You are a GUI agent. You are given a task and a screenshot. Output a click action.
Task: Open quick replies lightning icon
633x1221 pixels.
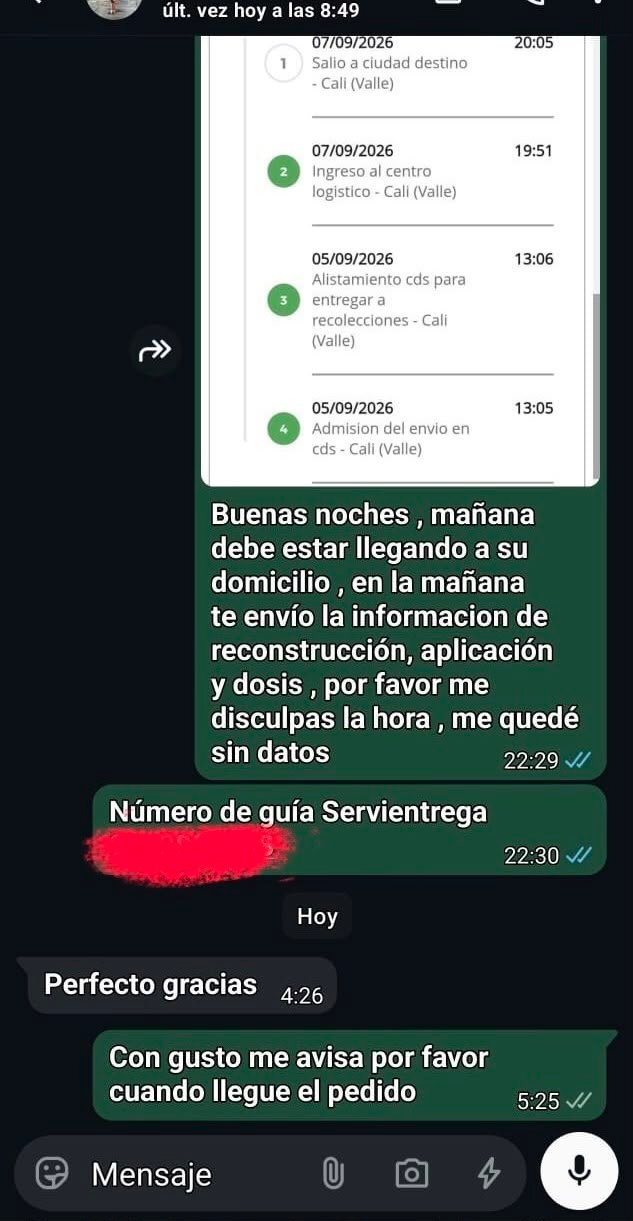point(489,1173)
